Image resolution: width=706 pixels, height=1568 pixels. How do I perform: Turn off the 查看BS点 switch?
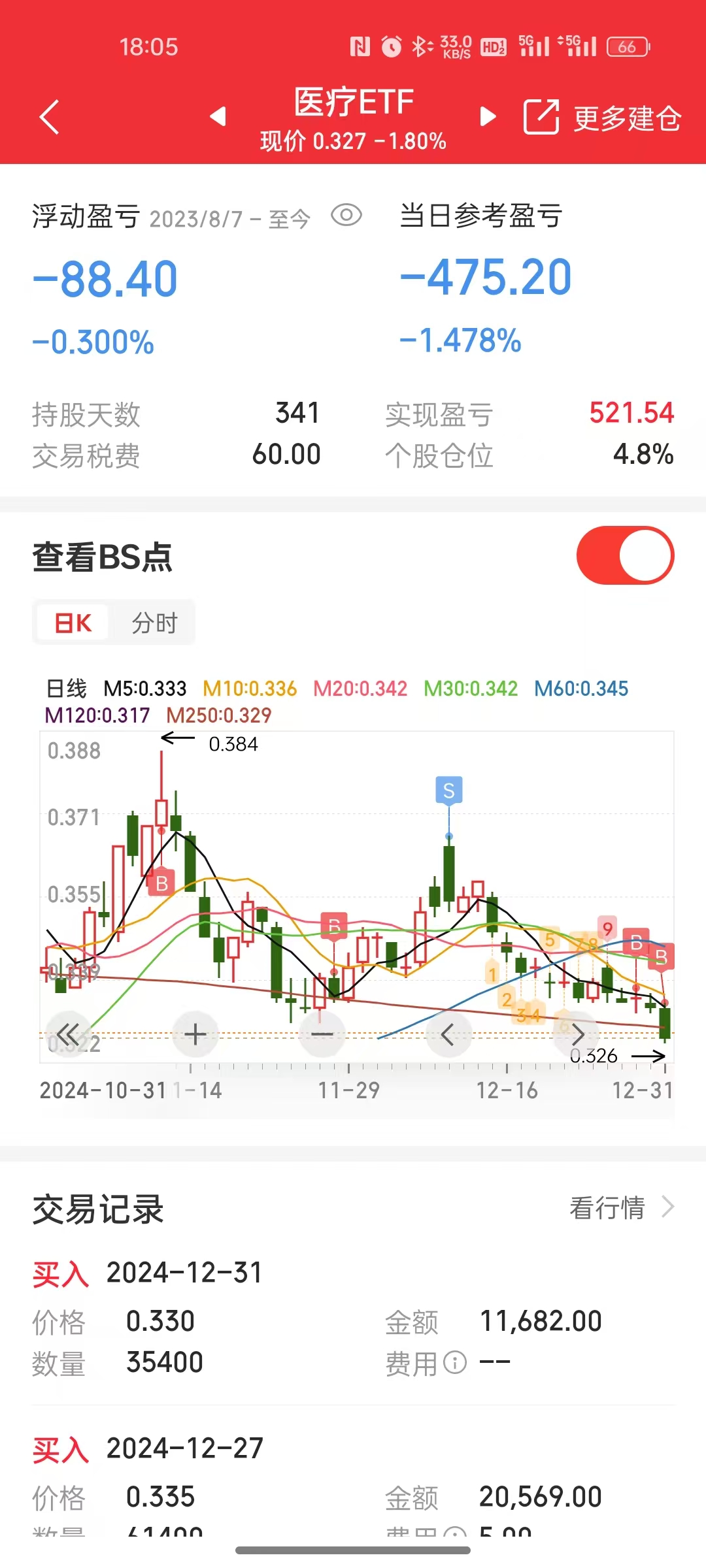coord(625,555)
